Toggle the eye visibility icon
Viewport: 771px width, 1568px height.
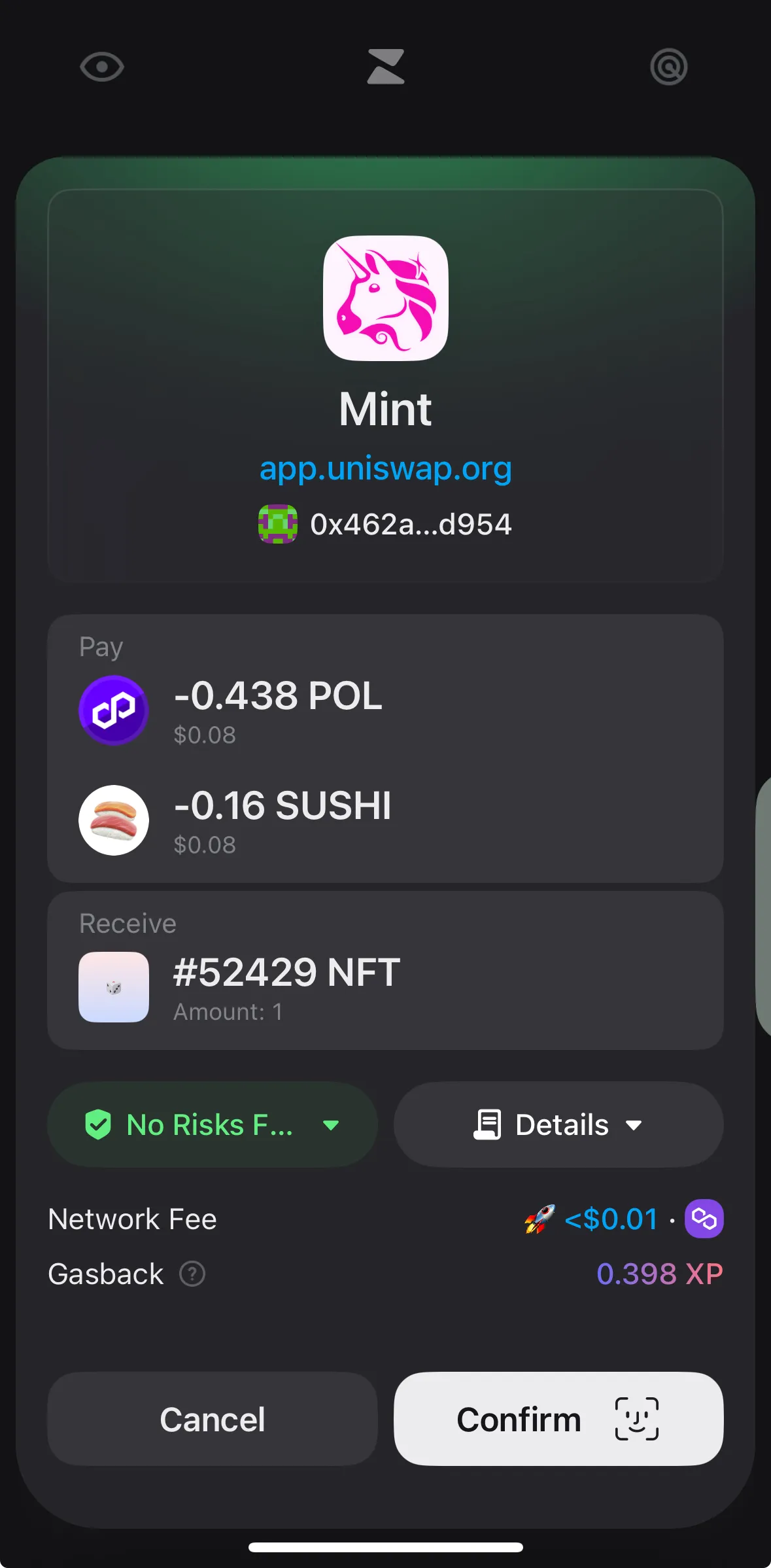102,67
